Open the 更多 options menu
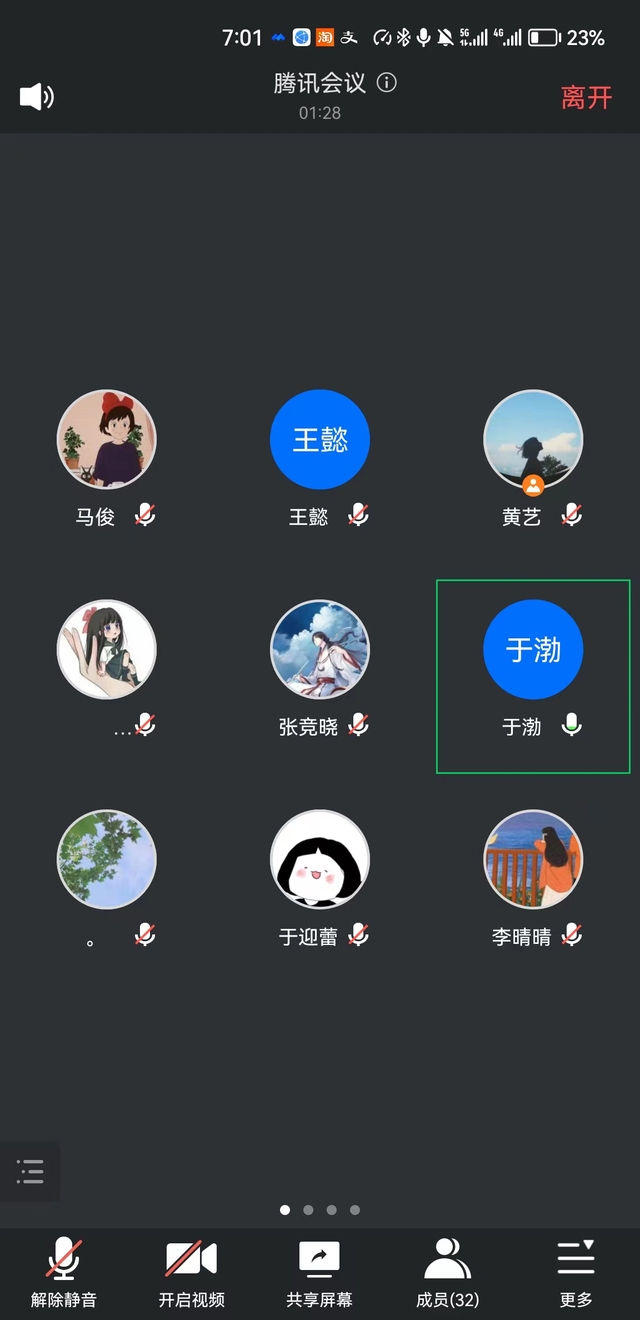This screenshot has width=640, height=1320. coord(576,1272)
